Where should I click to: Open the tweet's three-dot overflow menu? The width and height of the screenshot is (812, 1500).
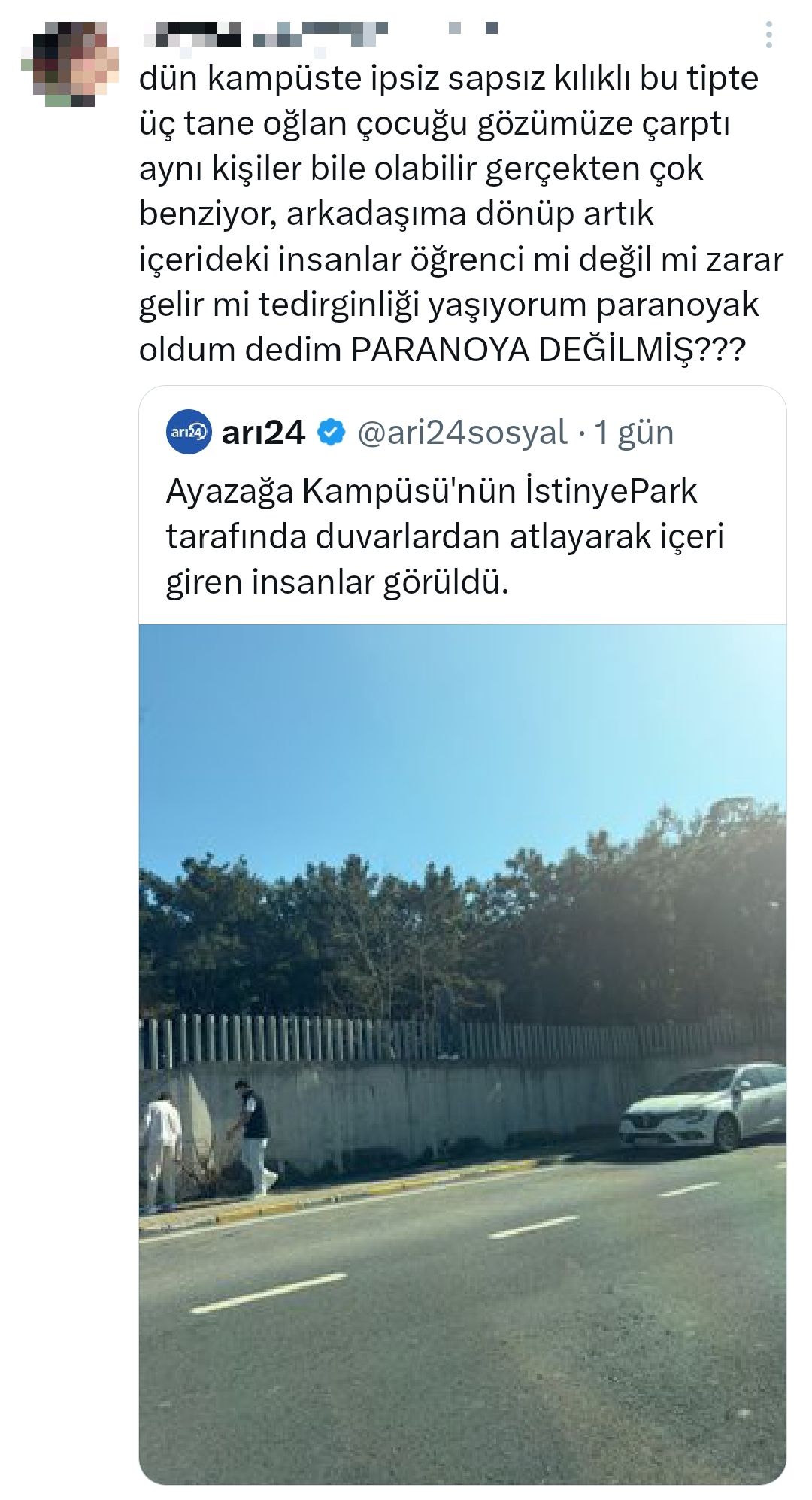click(x=768, y=35)
